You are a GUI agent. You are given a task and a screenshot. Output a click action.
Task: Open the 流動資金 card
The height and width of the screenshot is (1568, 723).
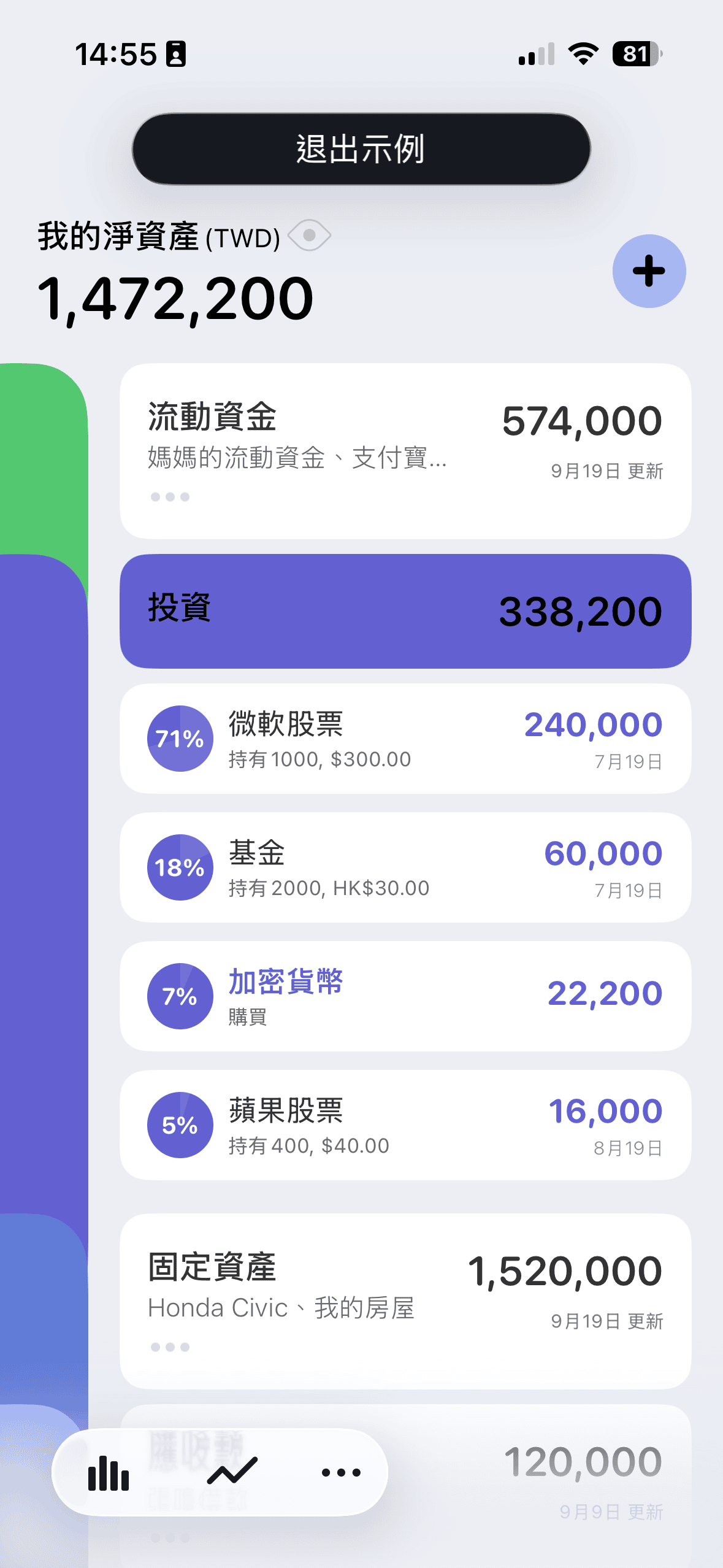(405, 452)
